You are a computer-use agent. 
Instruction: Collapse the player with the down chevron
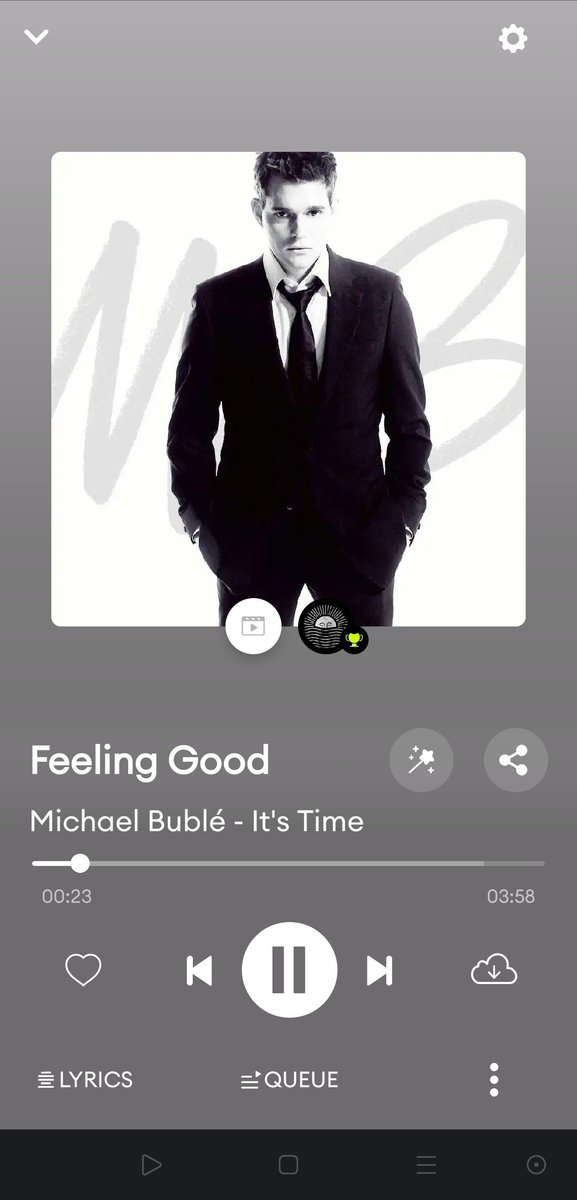click(36, 37)
